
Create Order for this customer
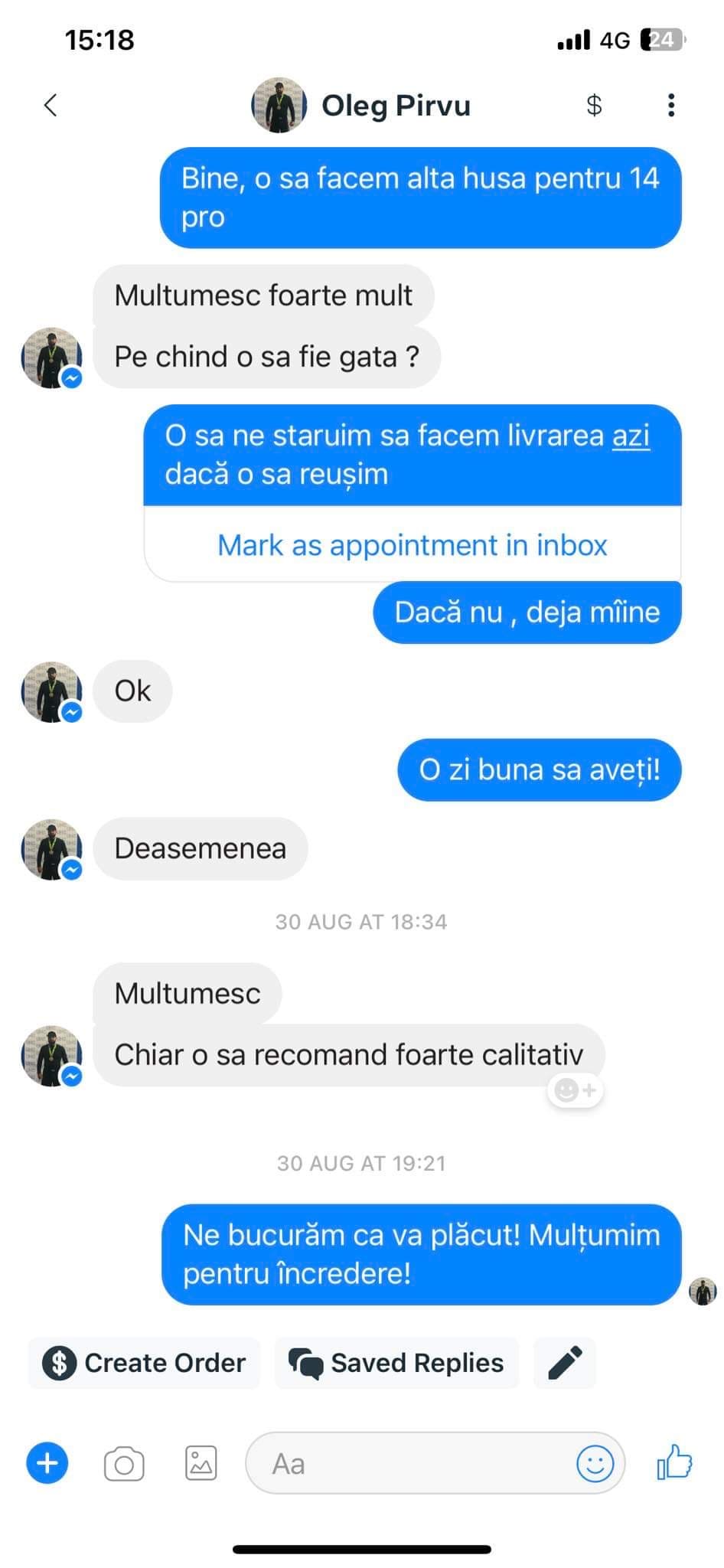pos(145,1363)
